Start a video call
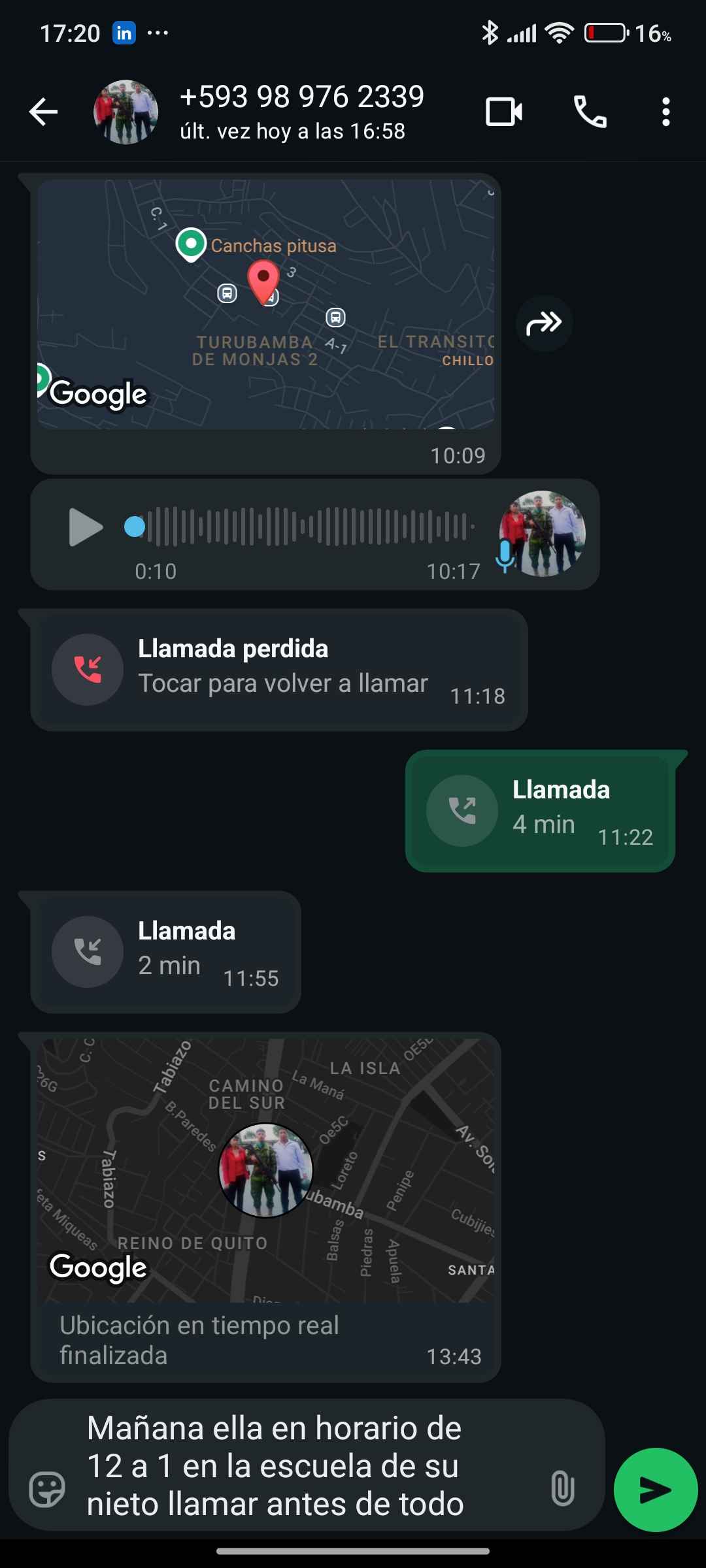 (x=504, y=112)
